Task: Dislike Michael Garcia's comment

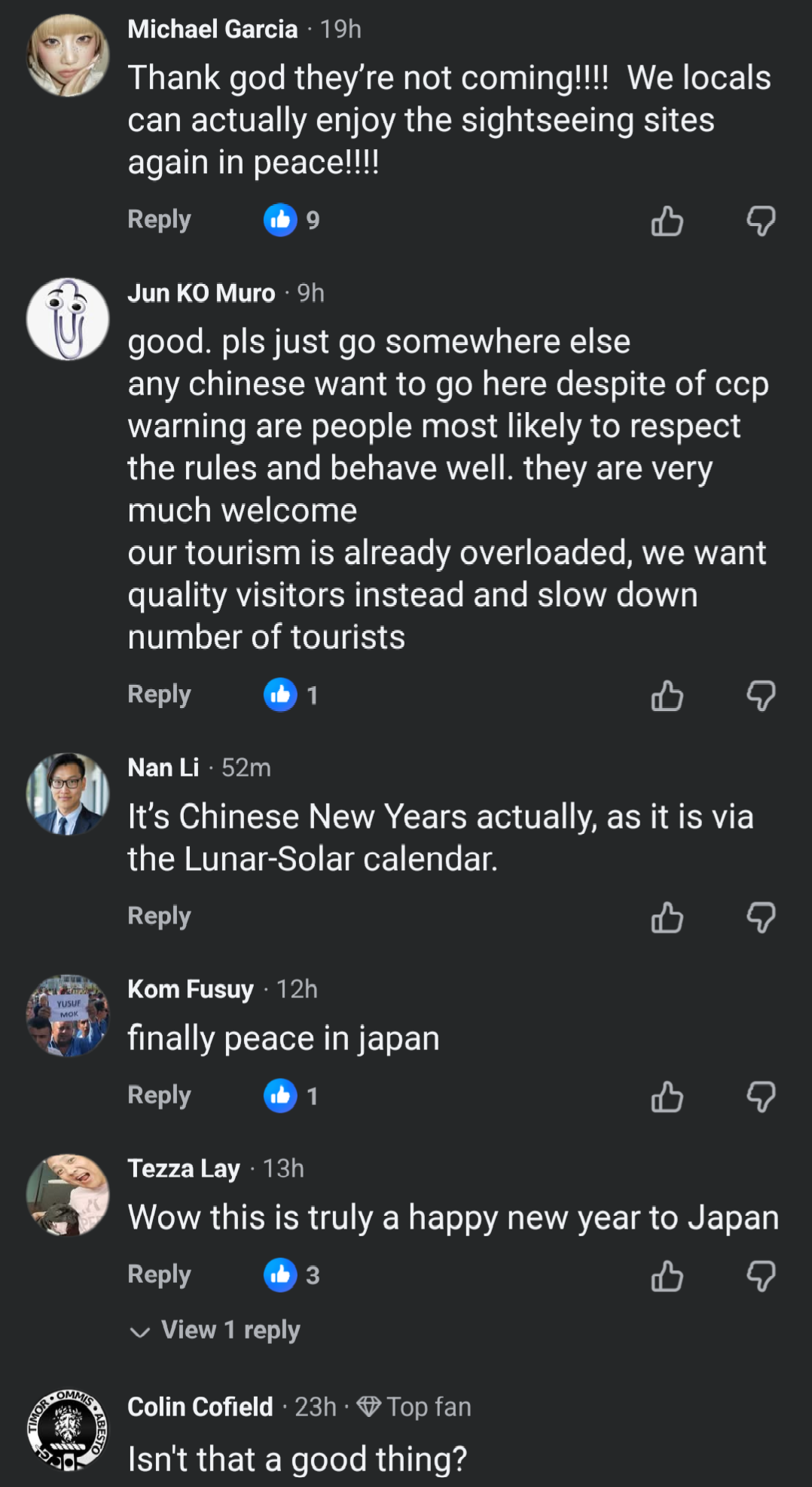Action: coord(761,221)
